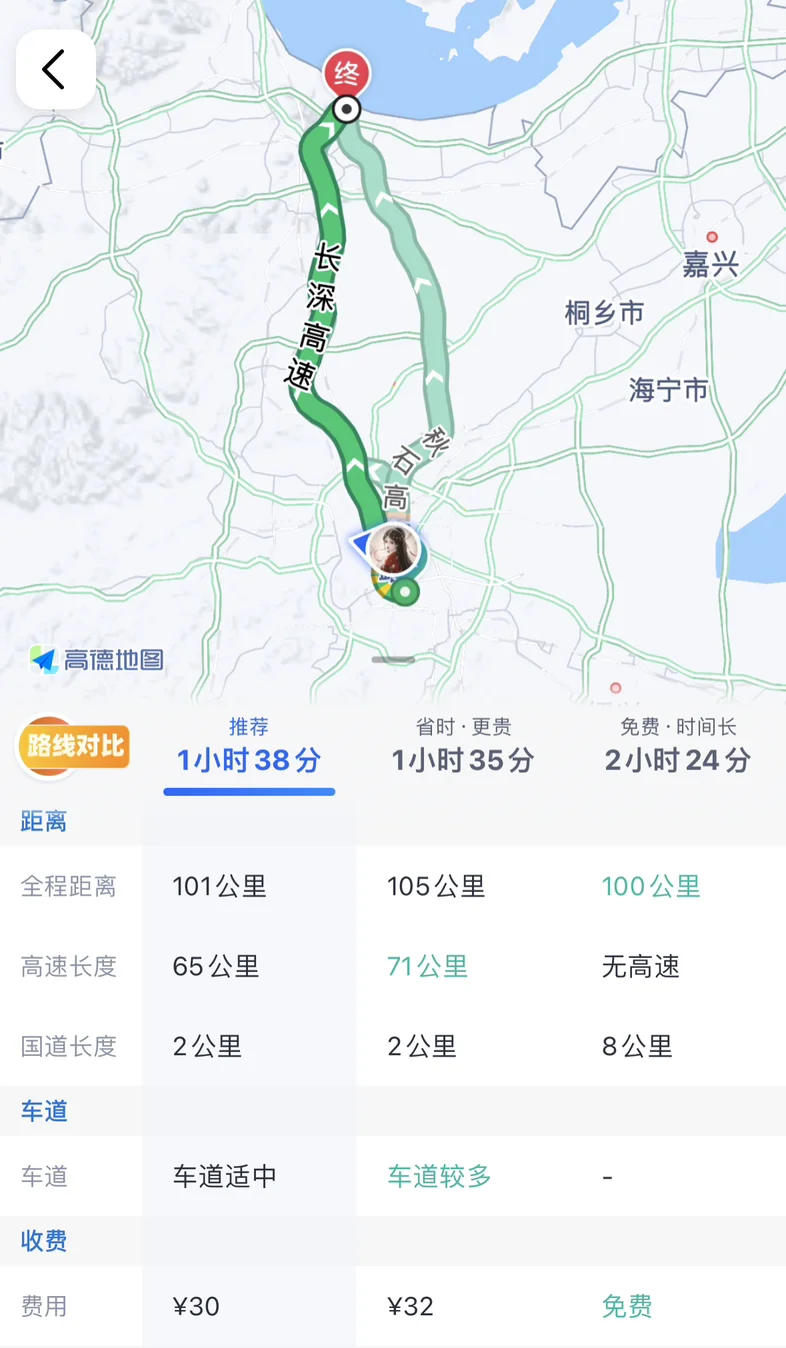Tap the 路线对比 badge
The height and width of the screenshot is (1348, 786).
coord(73,747)
